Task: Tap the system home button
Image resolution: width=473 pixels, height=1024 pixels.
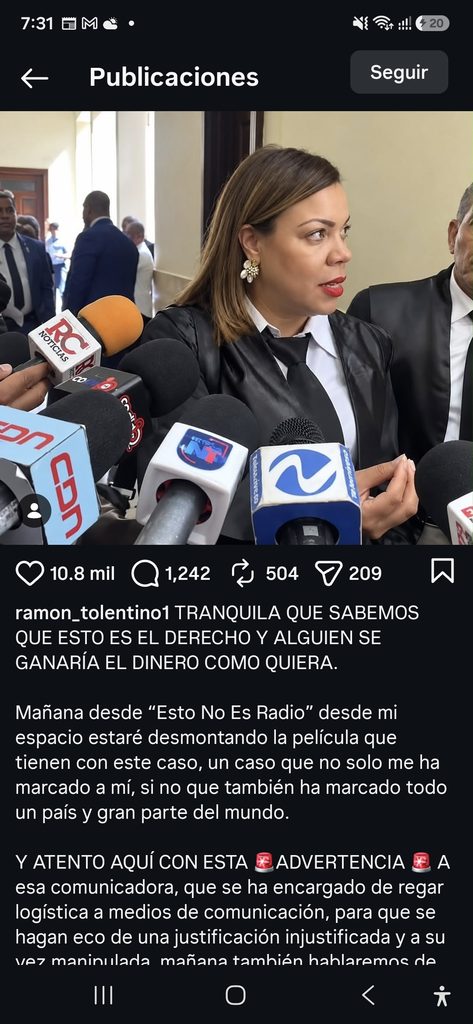Action: pos(236,995)
